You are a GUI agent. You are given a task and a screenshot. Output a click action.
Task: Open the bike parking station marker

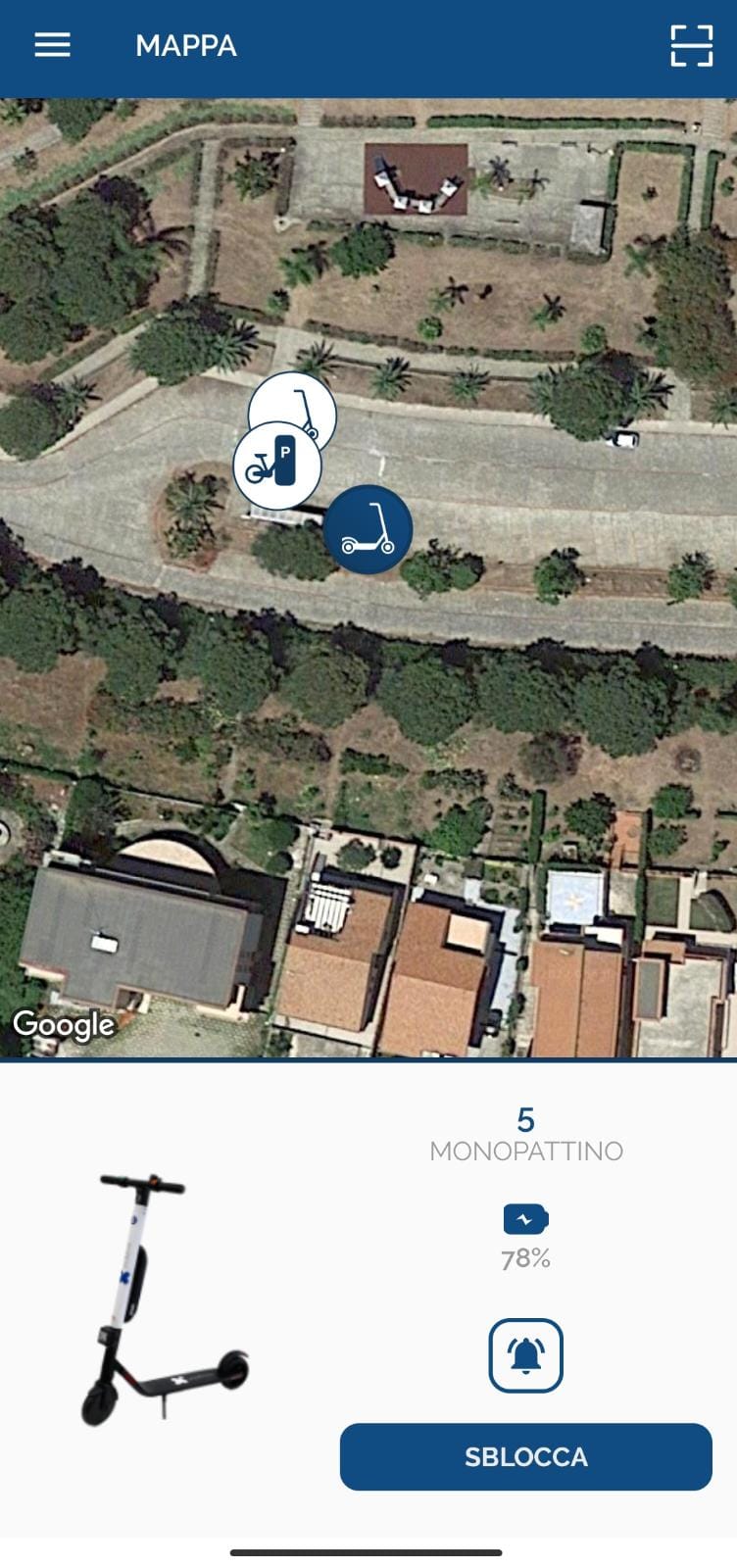click(277, 465)
